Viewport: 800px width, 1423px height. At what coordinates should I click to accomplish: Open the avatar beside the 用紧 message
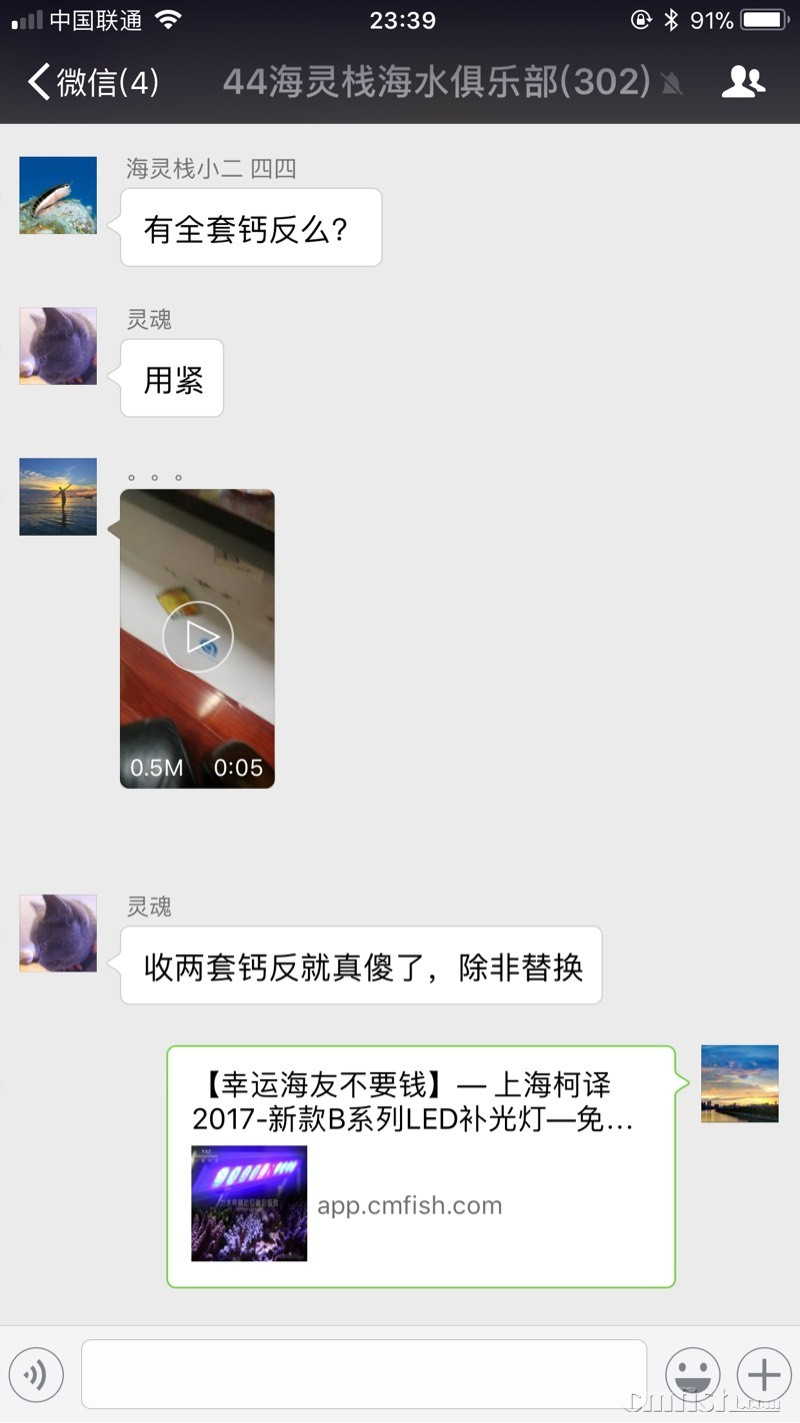(58, 346)
